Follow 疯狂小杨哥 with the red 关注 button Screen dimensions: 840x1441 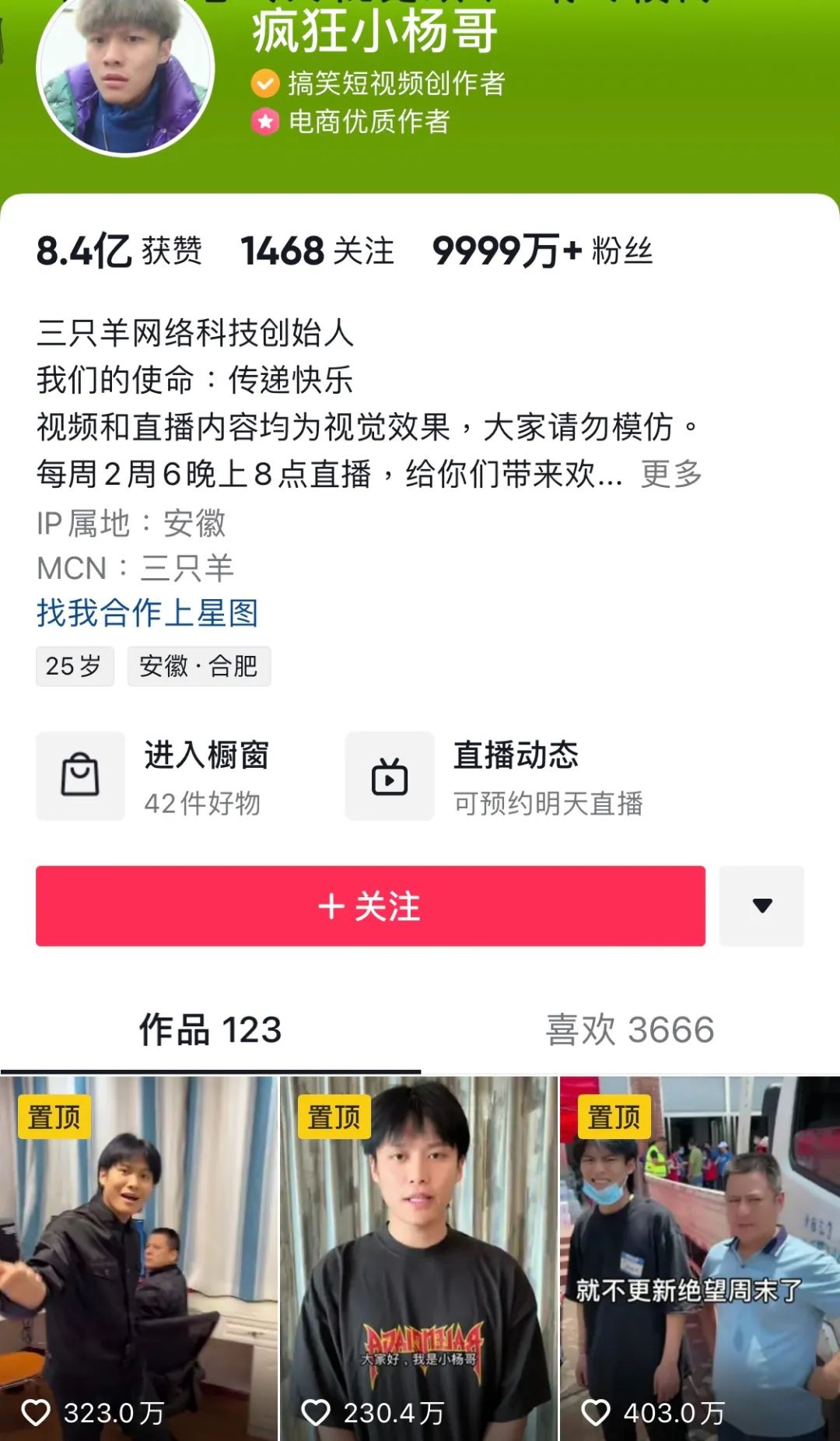(x=370, y=906)
